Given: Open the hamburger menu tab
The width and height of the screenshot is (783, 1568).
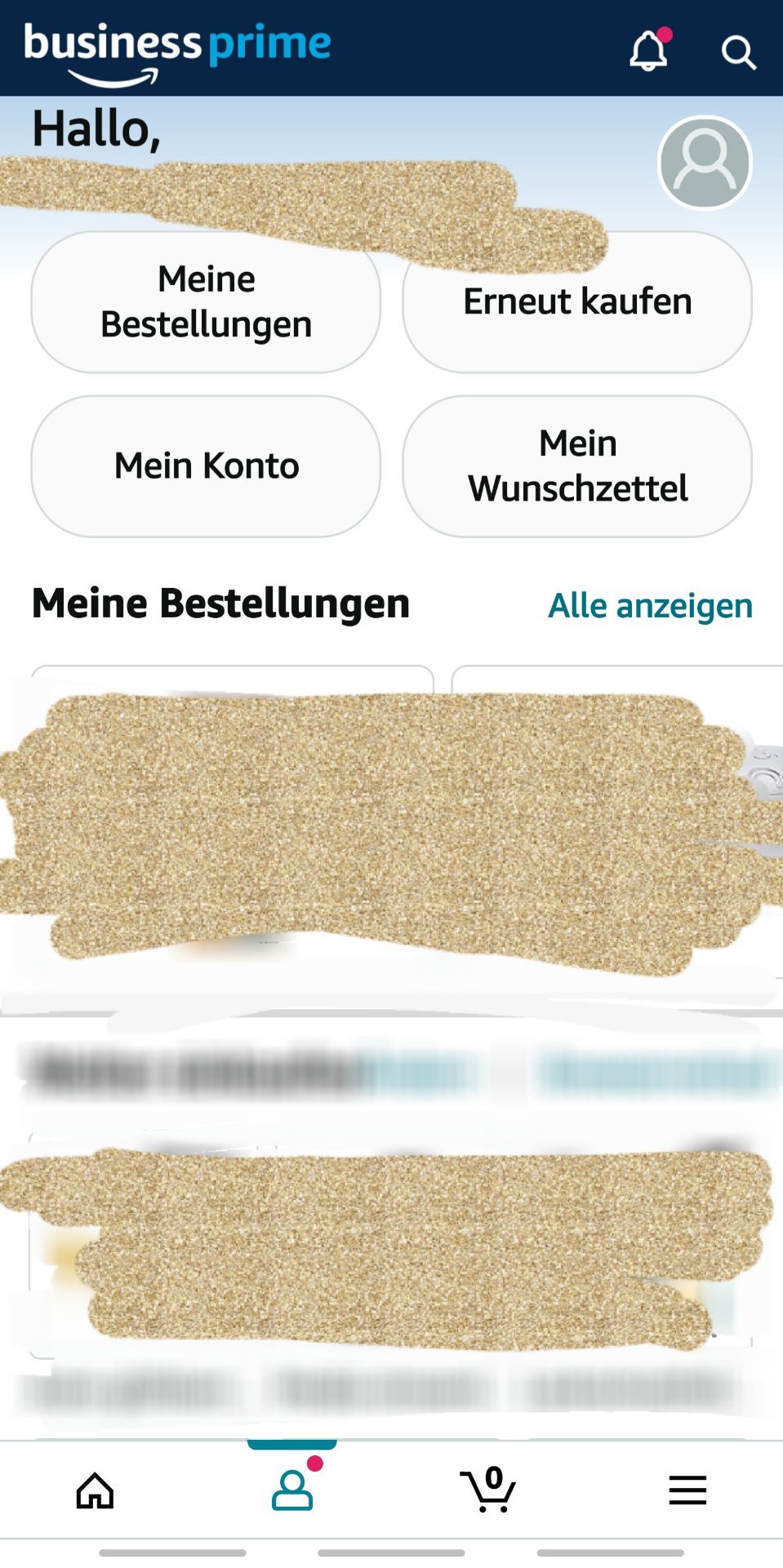Looking at the screenshot, I should click(687, 1490).
